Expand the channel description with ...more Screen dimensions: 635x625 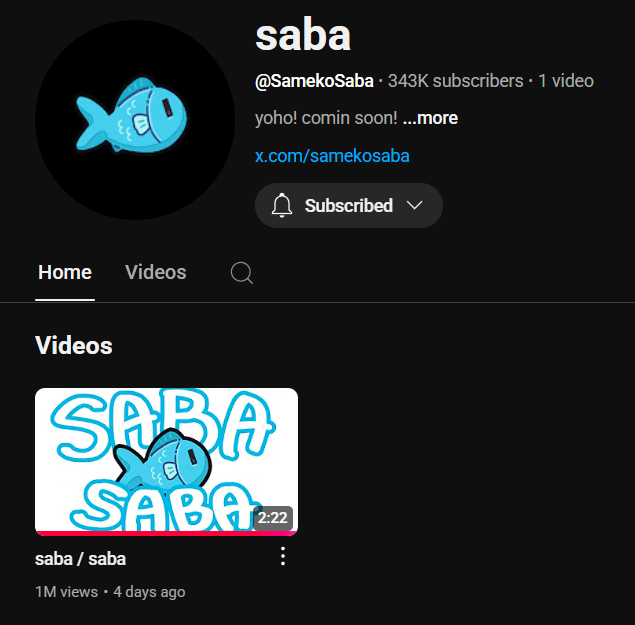[x=430, y=118]
